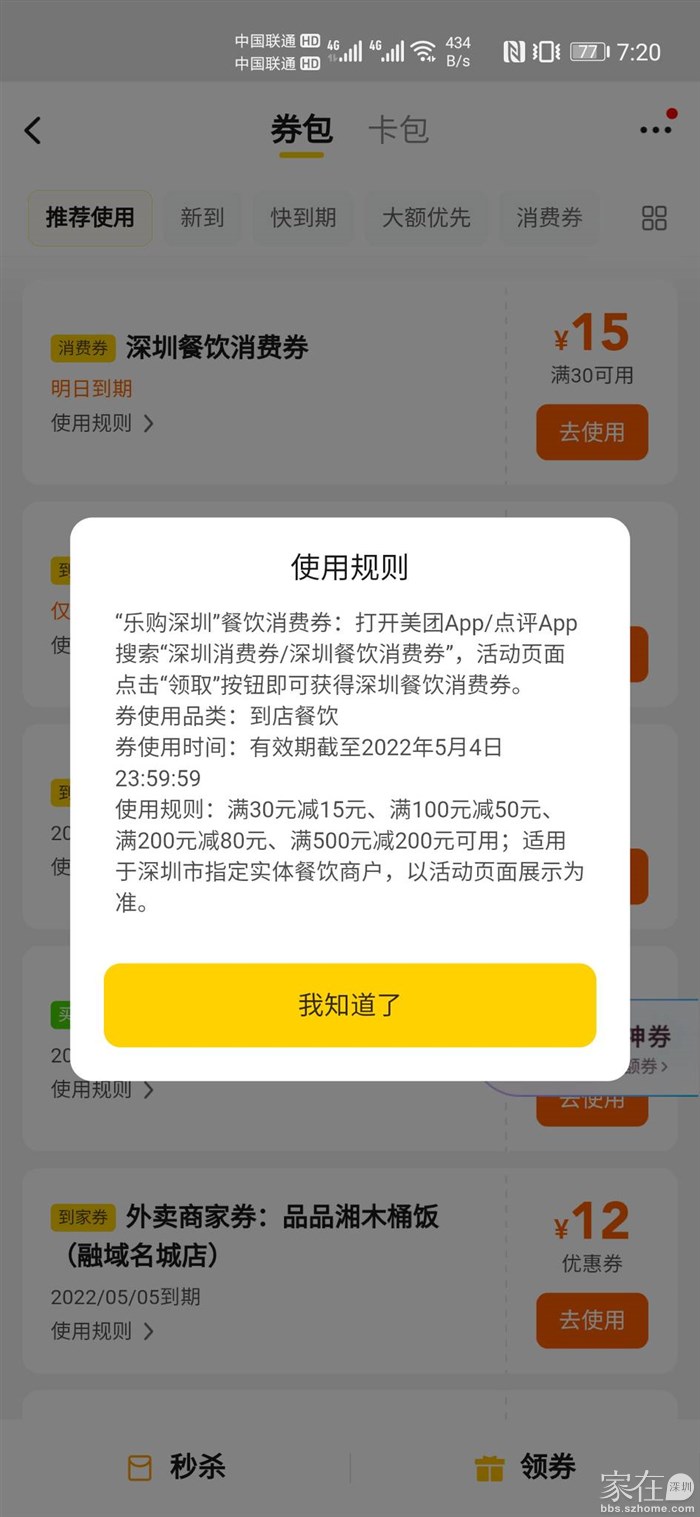
Task: Select the 推荐使用 filter chip
Action: [x=90, y=218]
